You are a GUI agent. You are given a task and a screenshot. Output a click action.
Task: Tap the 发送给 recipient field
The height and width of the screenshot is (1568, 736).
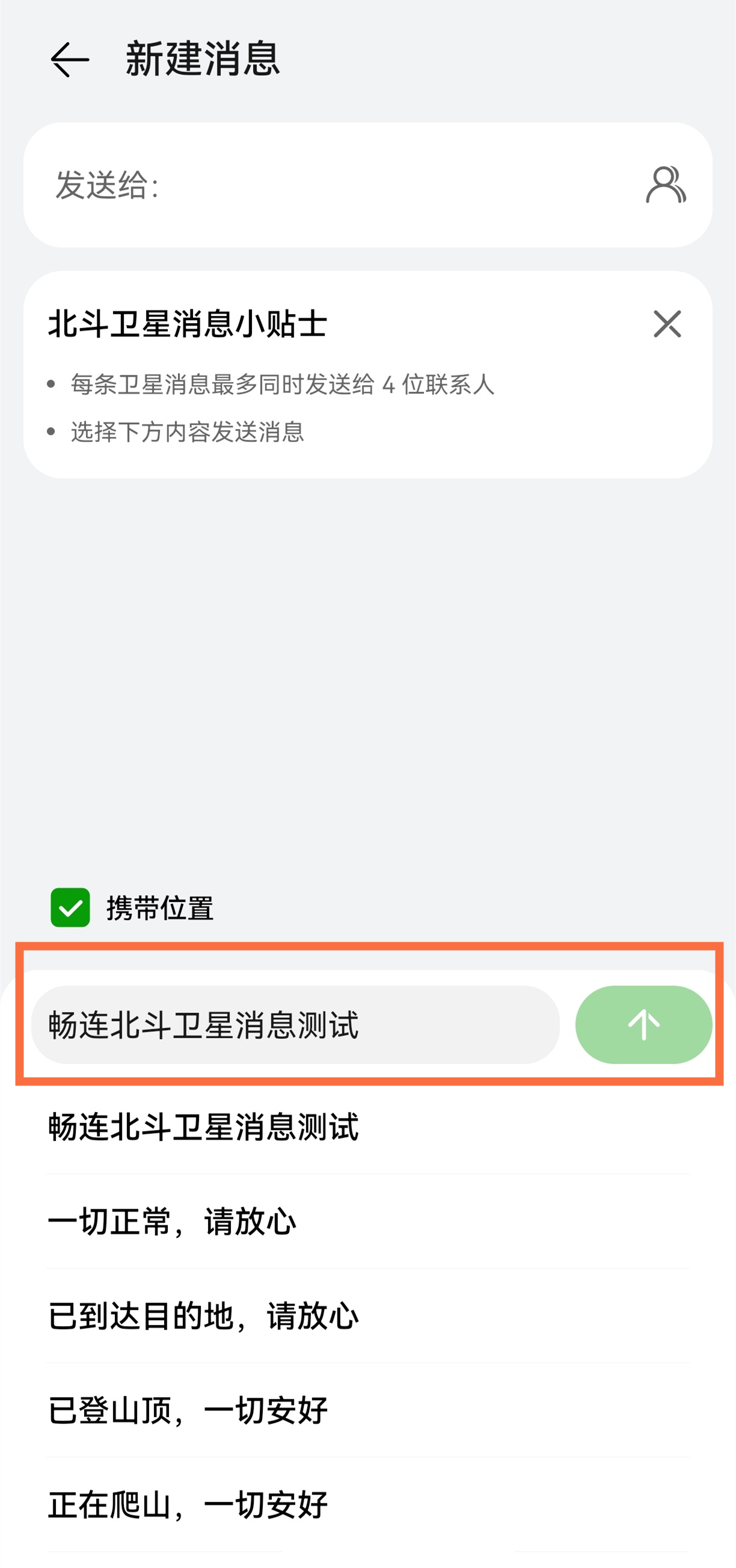(x=365, y=185)
